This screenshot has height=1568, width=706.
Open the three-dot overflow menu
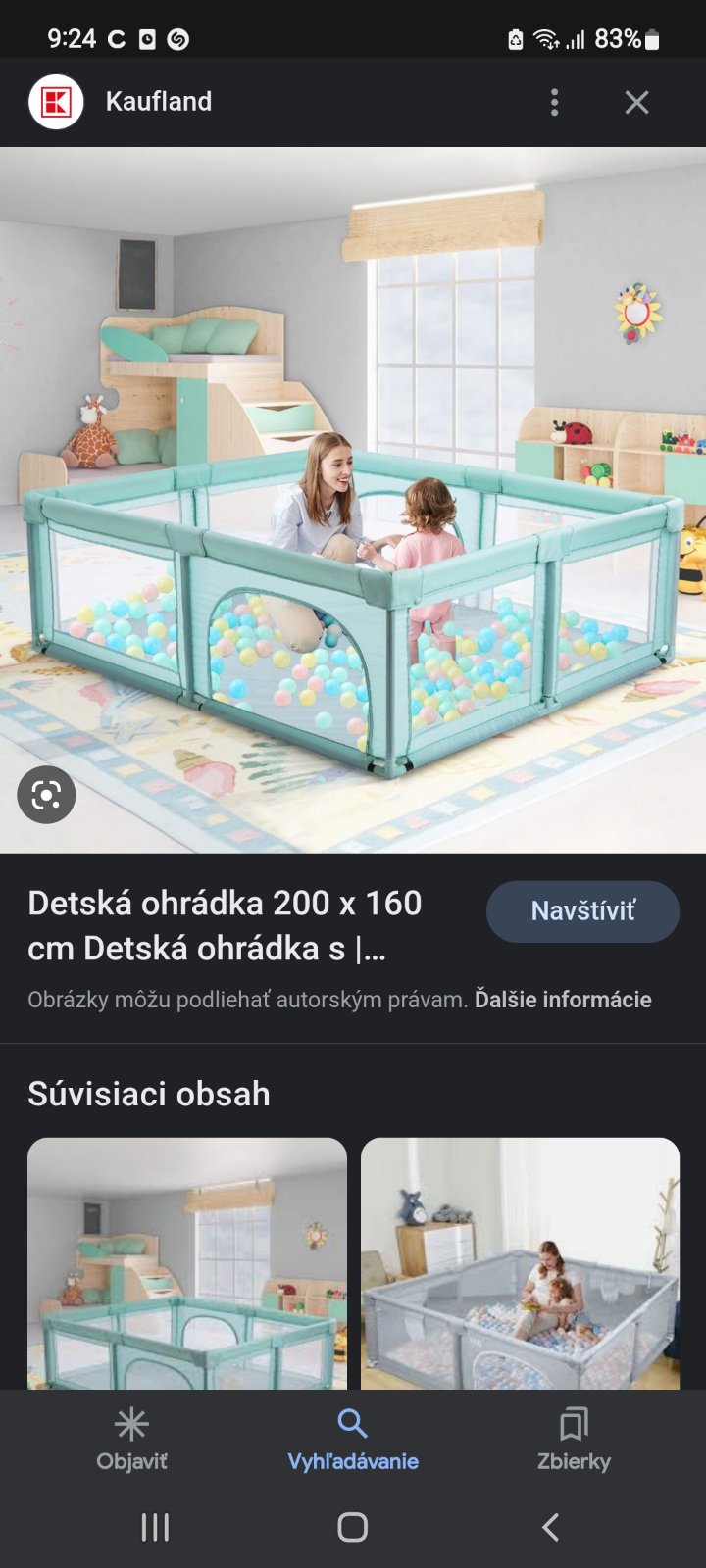pyautogui.click(x=555, y=102)
